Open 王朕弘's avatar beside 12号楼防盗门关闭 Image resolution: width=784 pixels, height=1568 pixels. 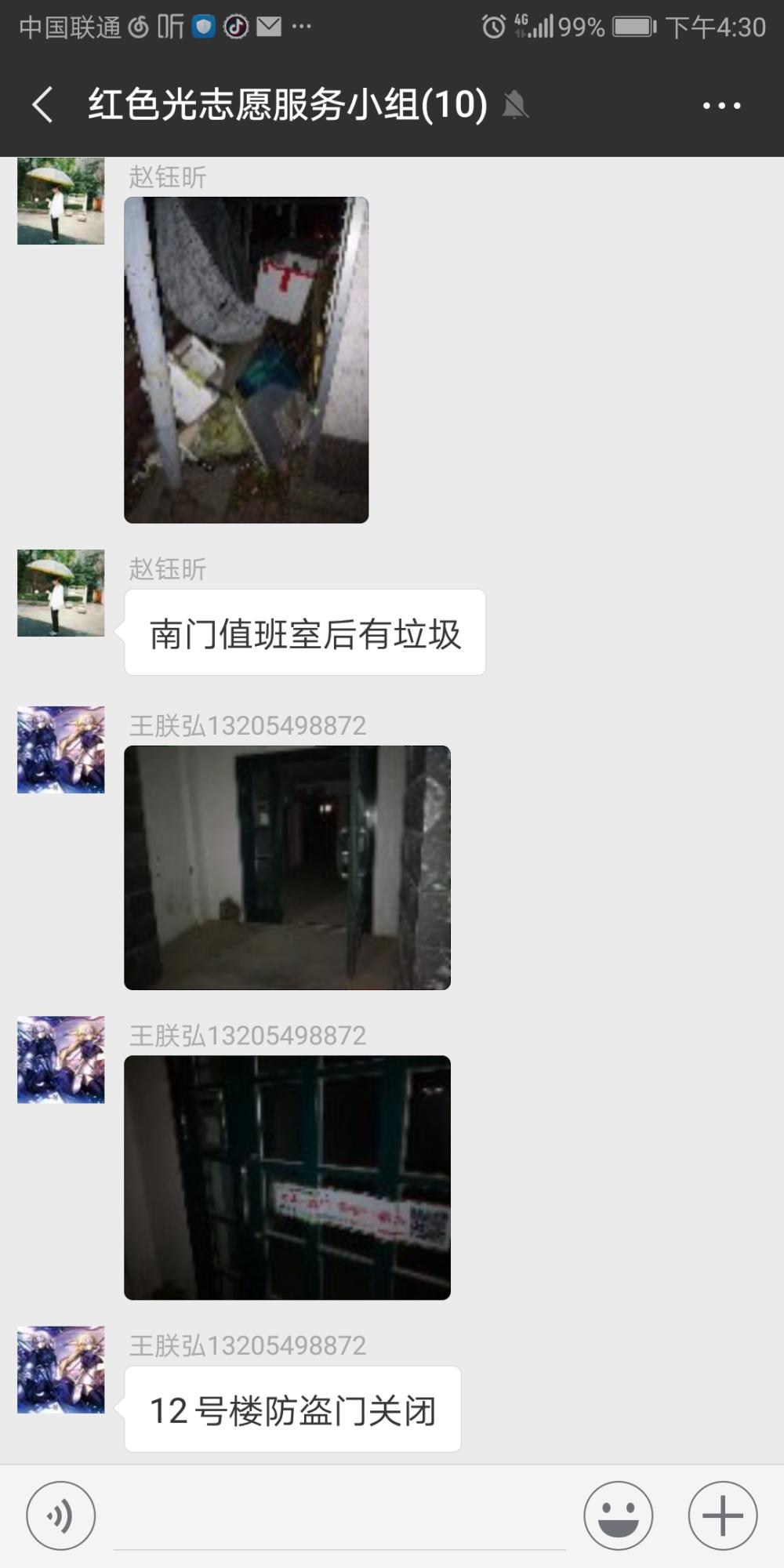click(x=61, y=1370)
